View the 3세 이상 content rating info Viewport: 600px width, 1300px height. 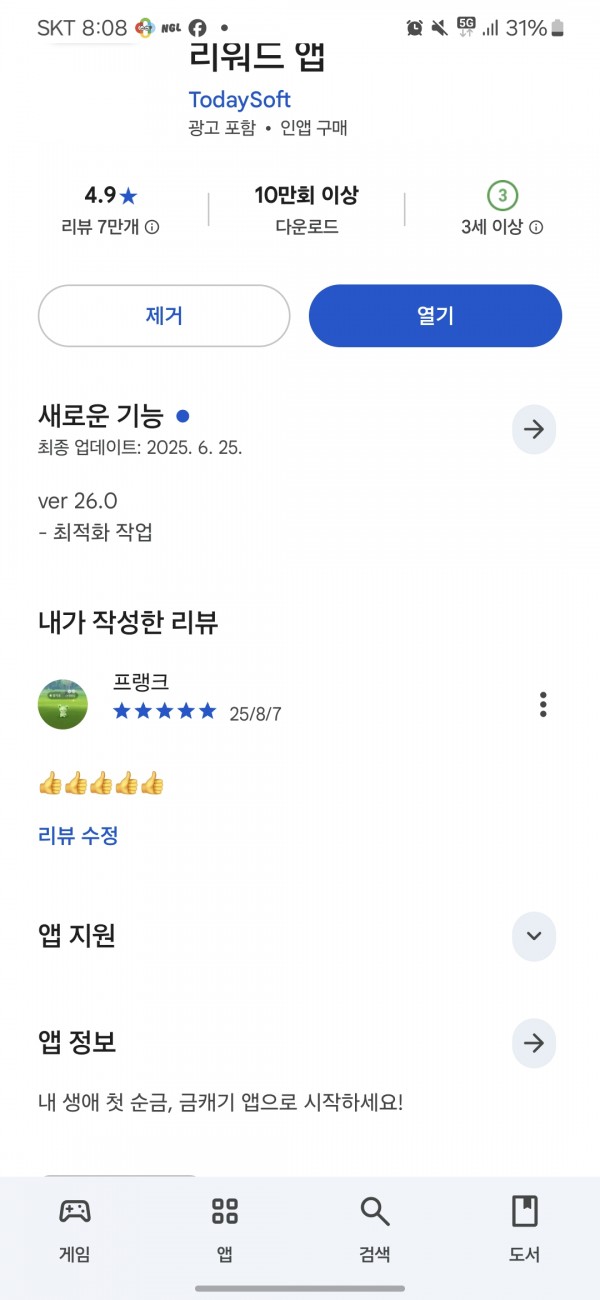(x=502, y=228)
